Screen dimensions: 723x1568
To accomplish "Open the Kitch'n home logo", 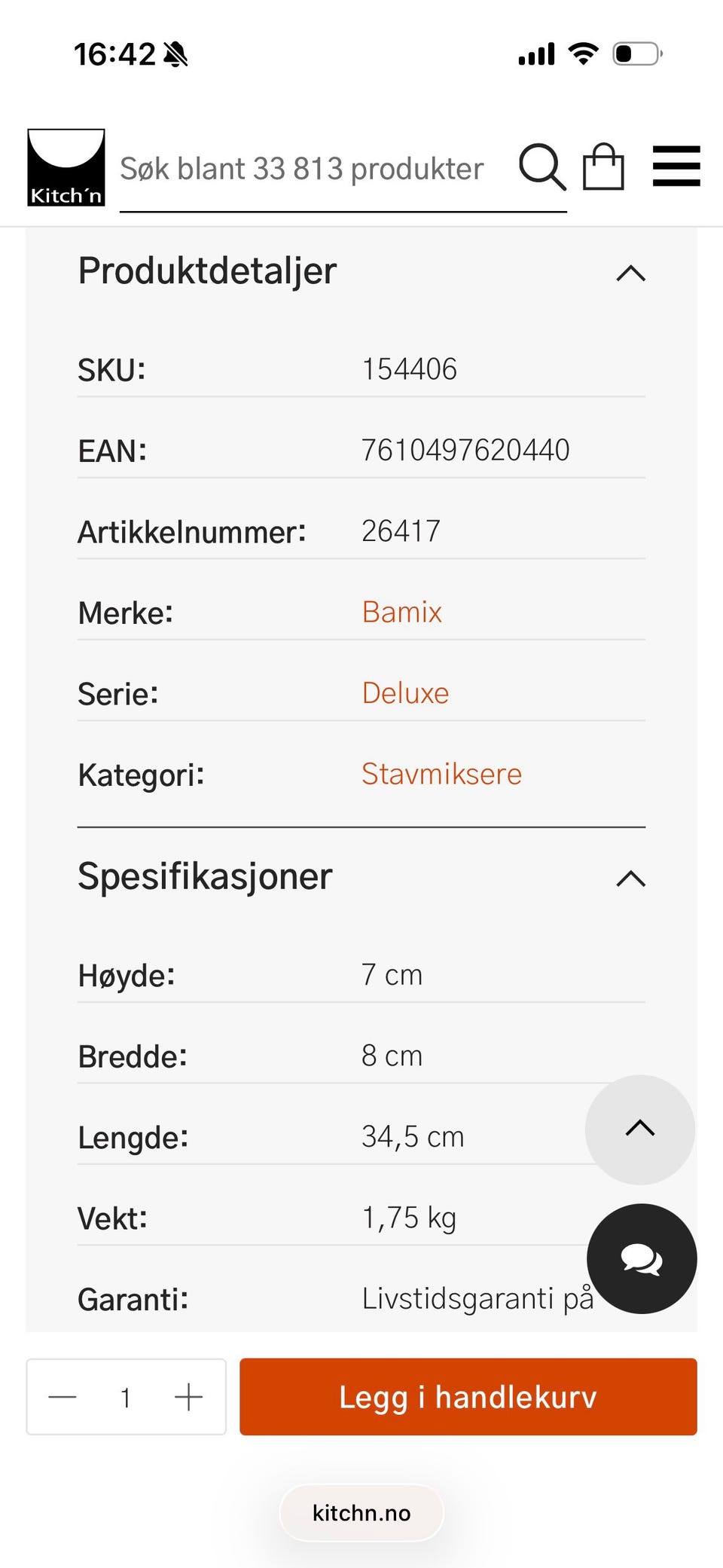I will coord(66,167).
